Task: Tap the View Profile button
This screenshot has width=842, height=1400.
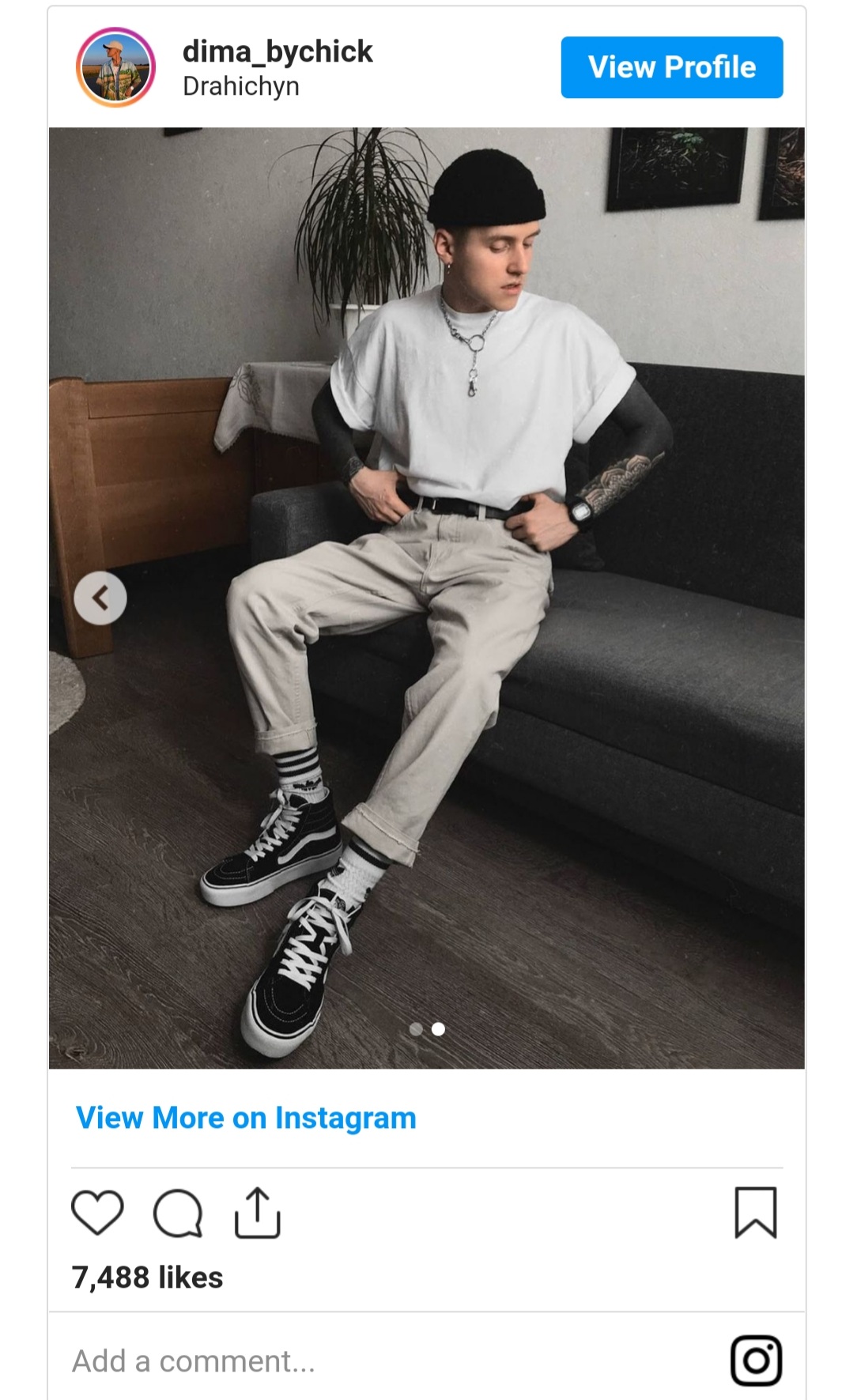Action: [x=671, y=67]
